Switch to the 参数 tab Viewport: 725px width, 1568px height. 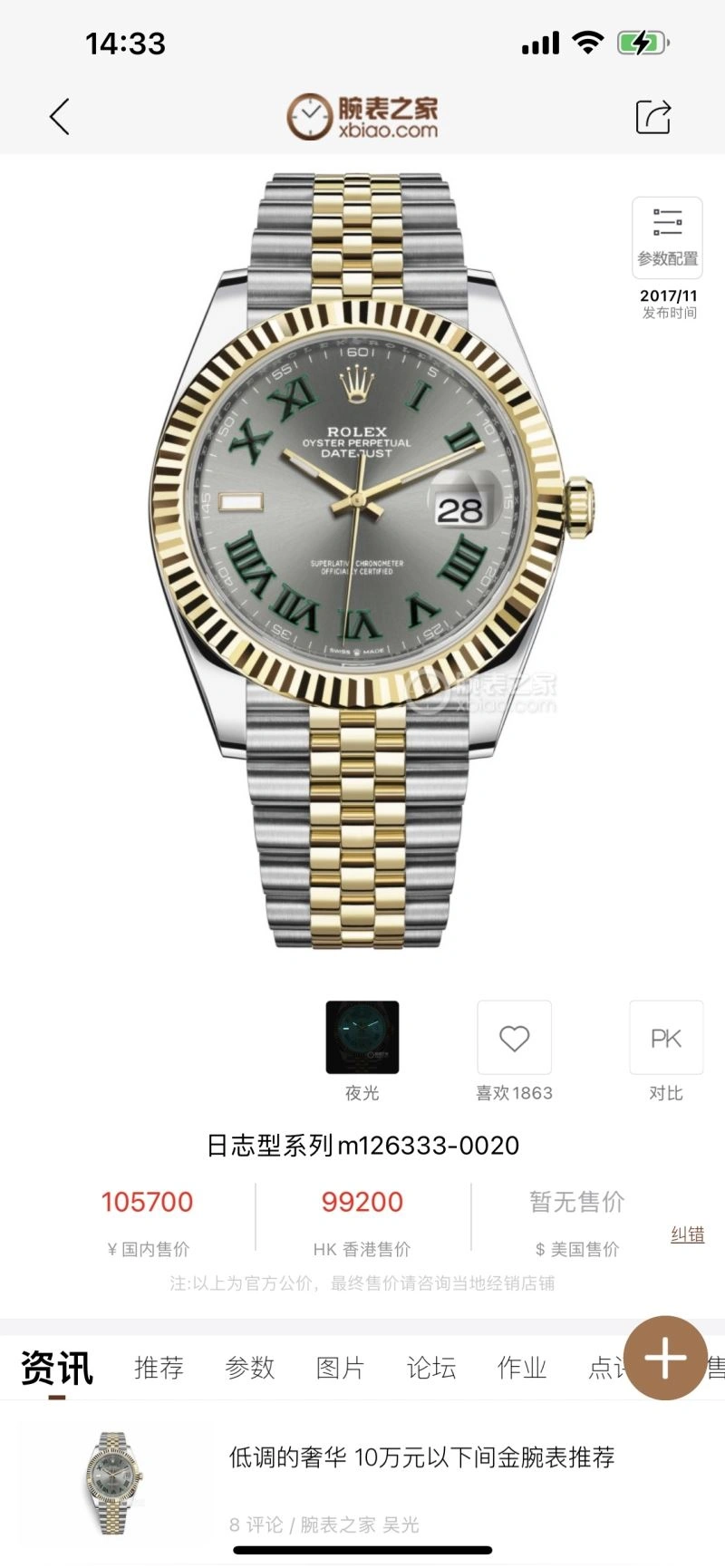coord(249,1368)
